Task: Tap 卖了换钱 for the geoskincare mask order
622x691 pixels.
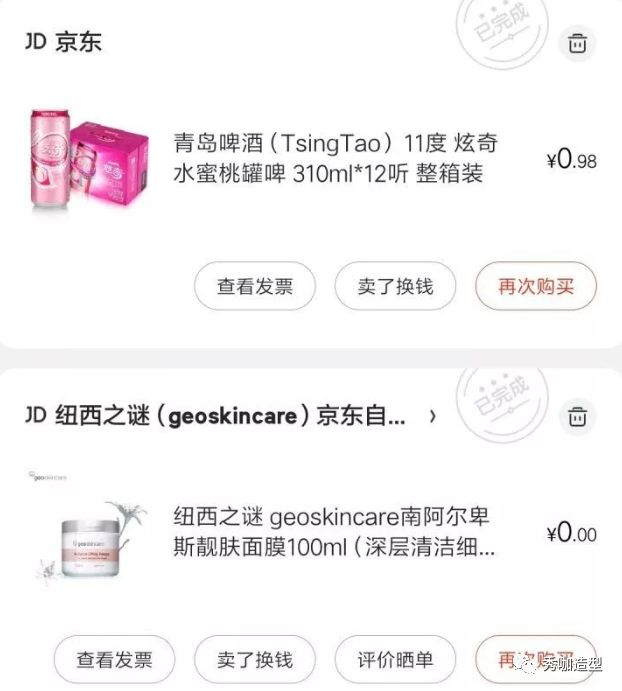Action: click(x=255, y=661)
